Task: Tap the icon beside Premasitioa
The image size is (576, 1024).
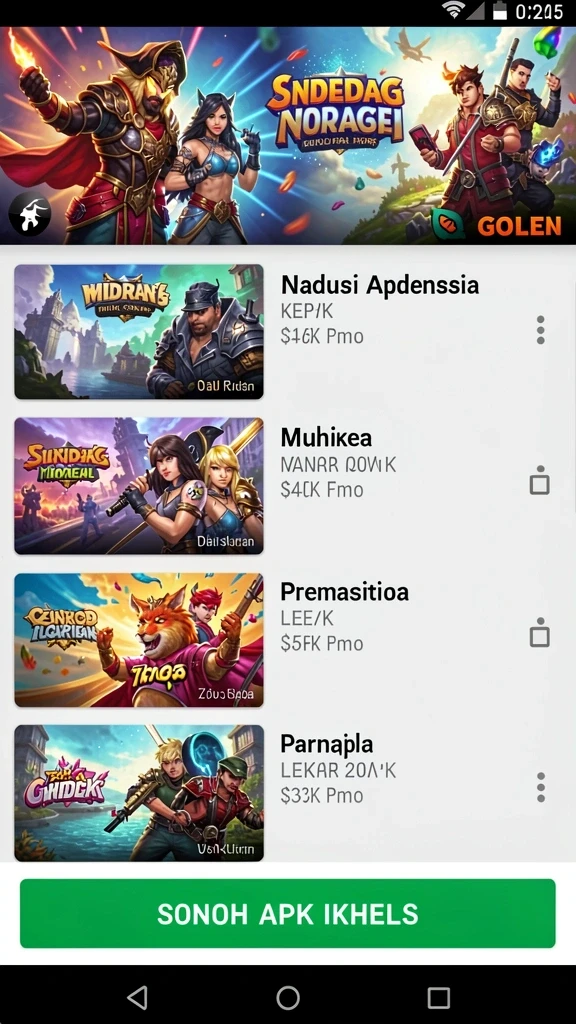Action: coord(539,632)
